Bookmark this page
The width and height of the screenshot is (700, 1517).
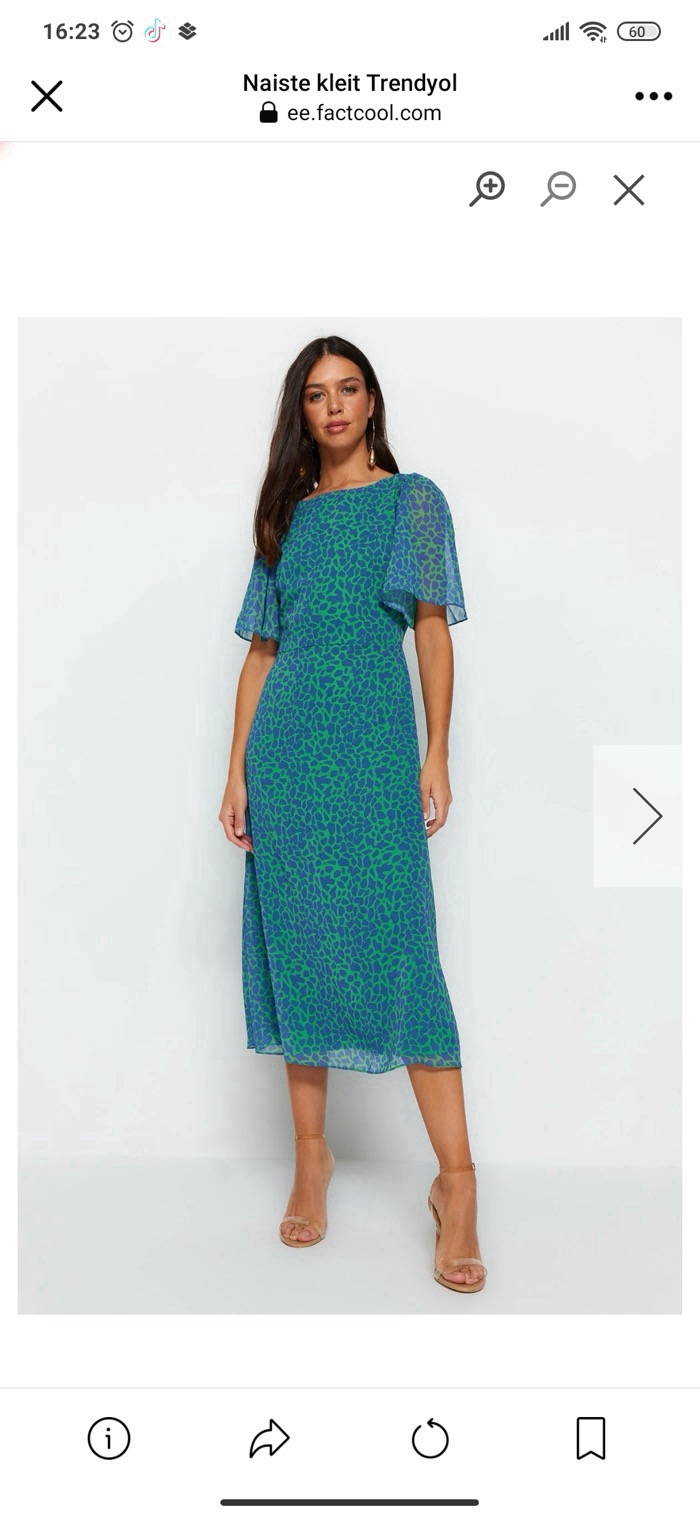[x=591, y=1439]
